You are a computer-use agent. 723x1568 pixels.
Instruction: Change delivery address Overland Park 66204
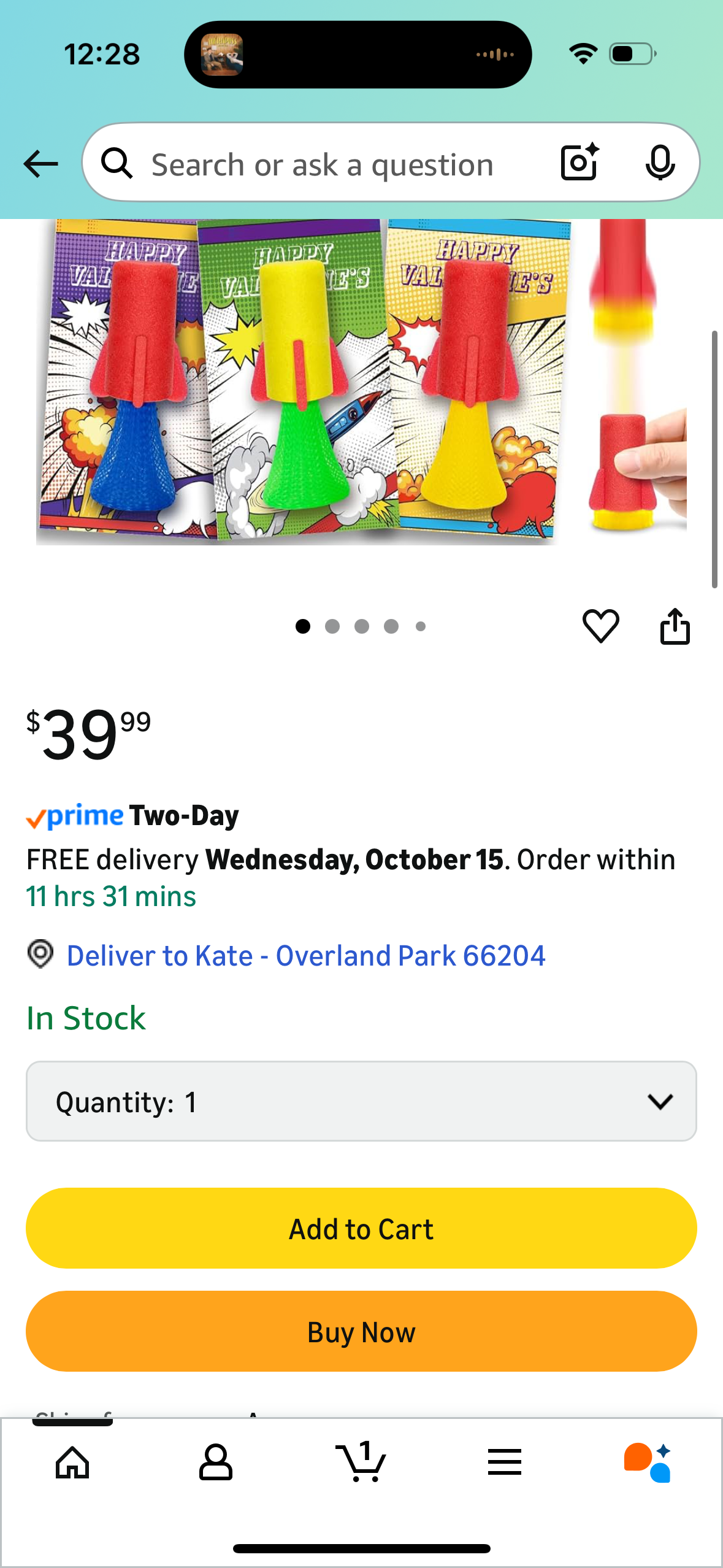(305, 955)
